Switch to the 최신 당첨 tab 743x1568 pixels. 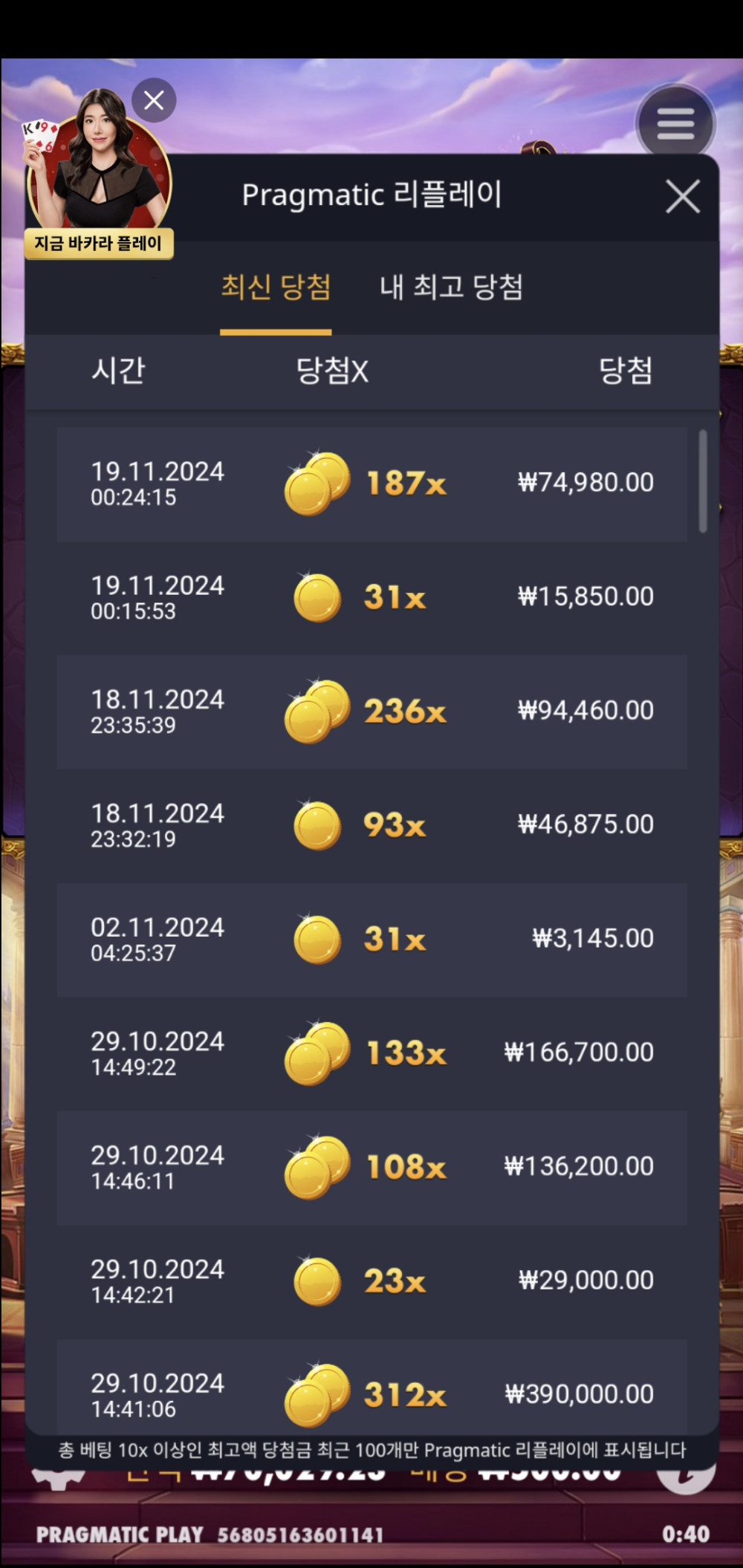[x=276, y=288]
